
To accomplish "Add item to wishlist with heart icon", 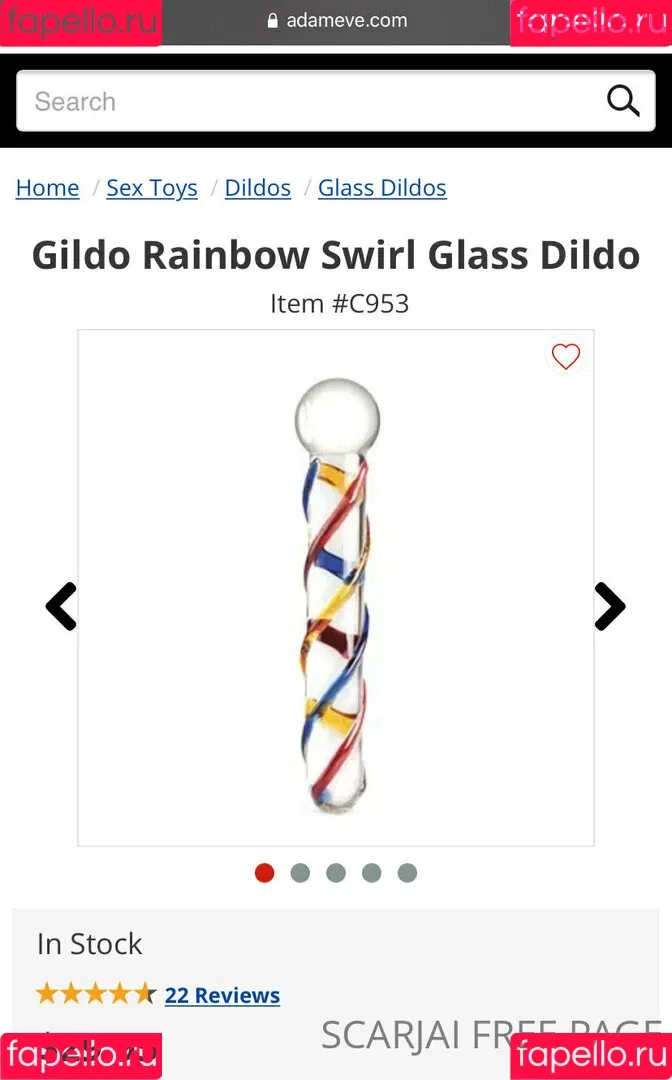I will coord(566,356).
